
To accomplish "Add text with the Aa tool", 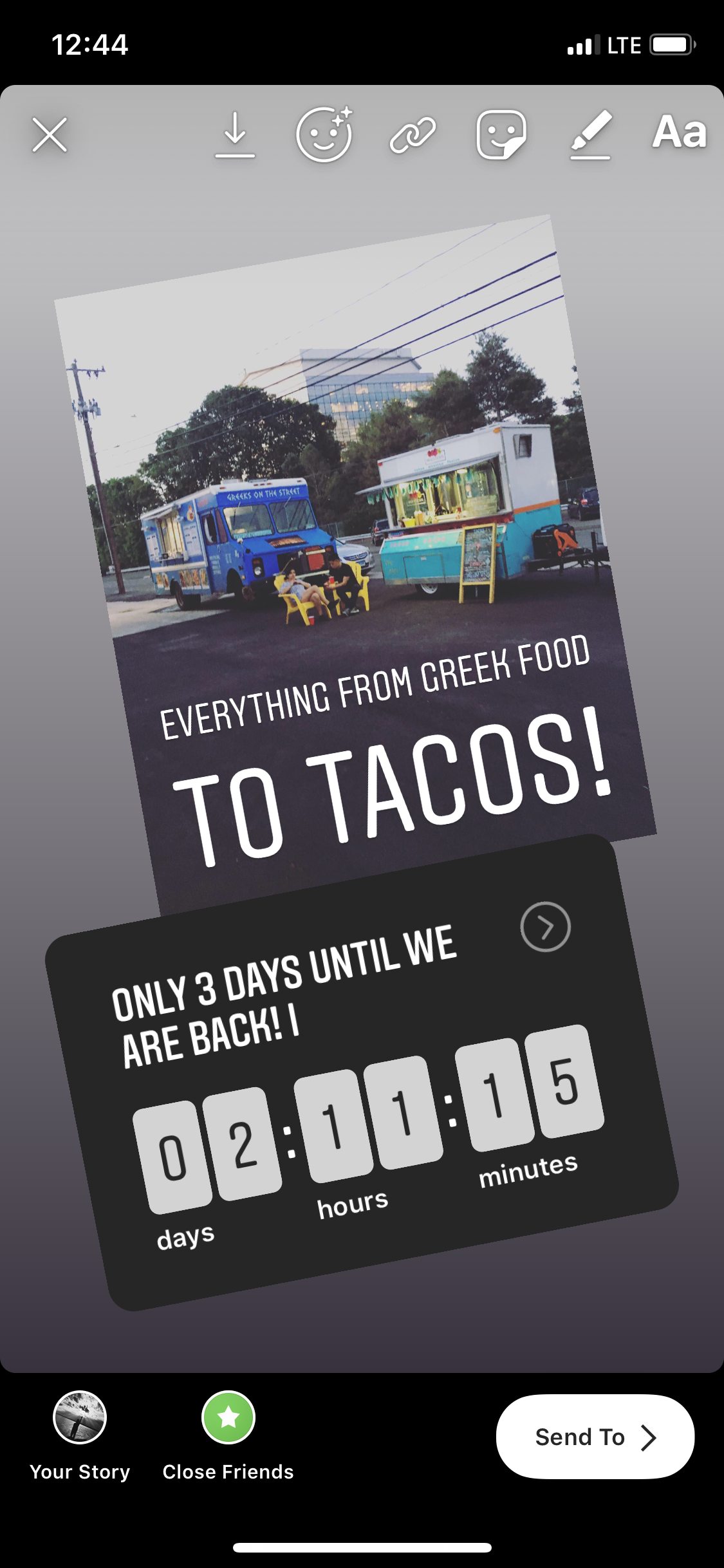I will (x=679, y=133).
